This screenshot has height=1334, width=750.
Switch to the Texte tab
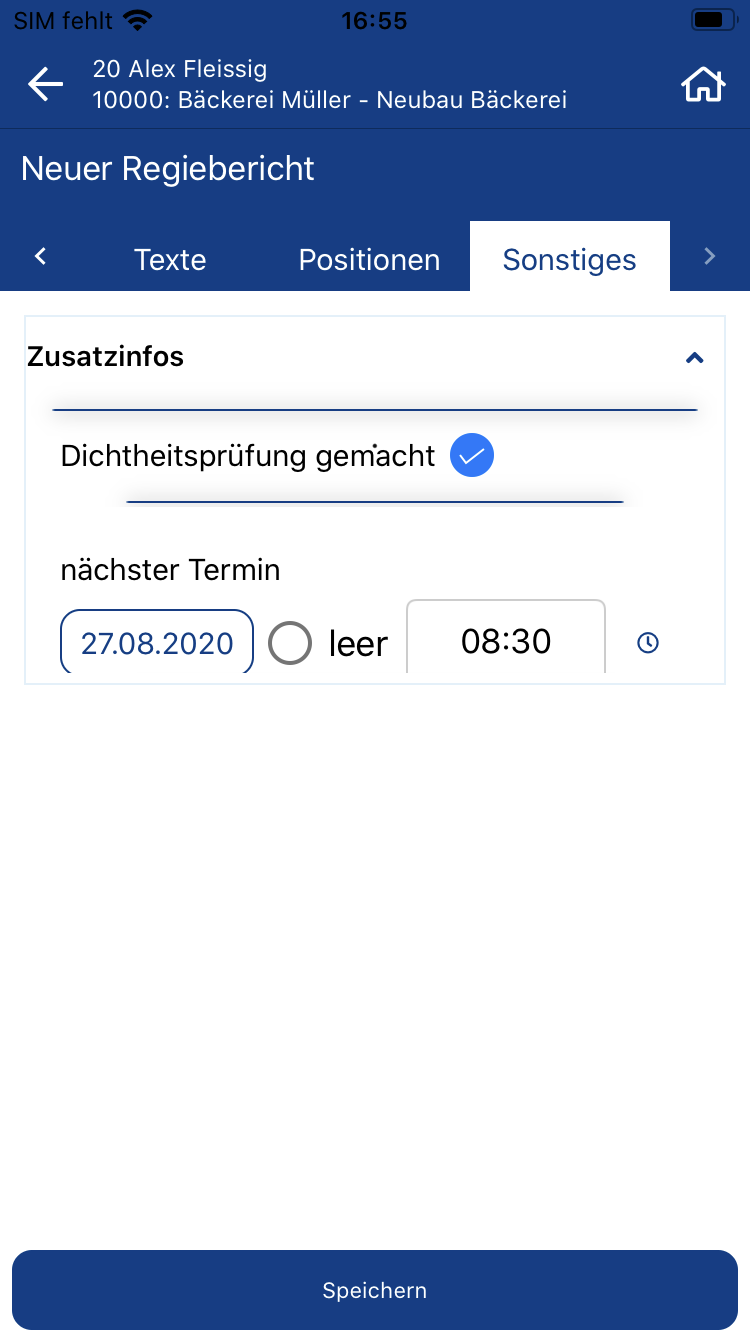170,259
